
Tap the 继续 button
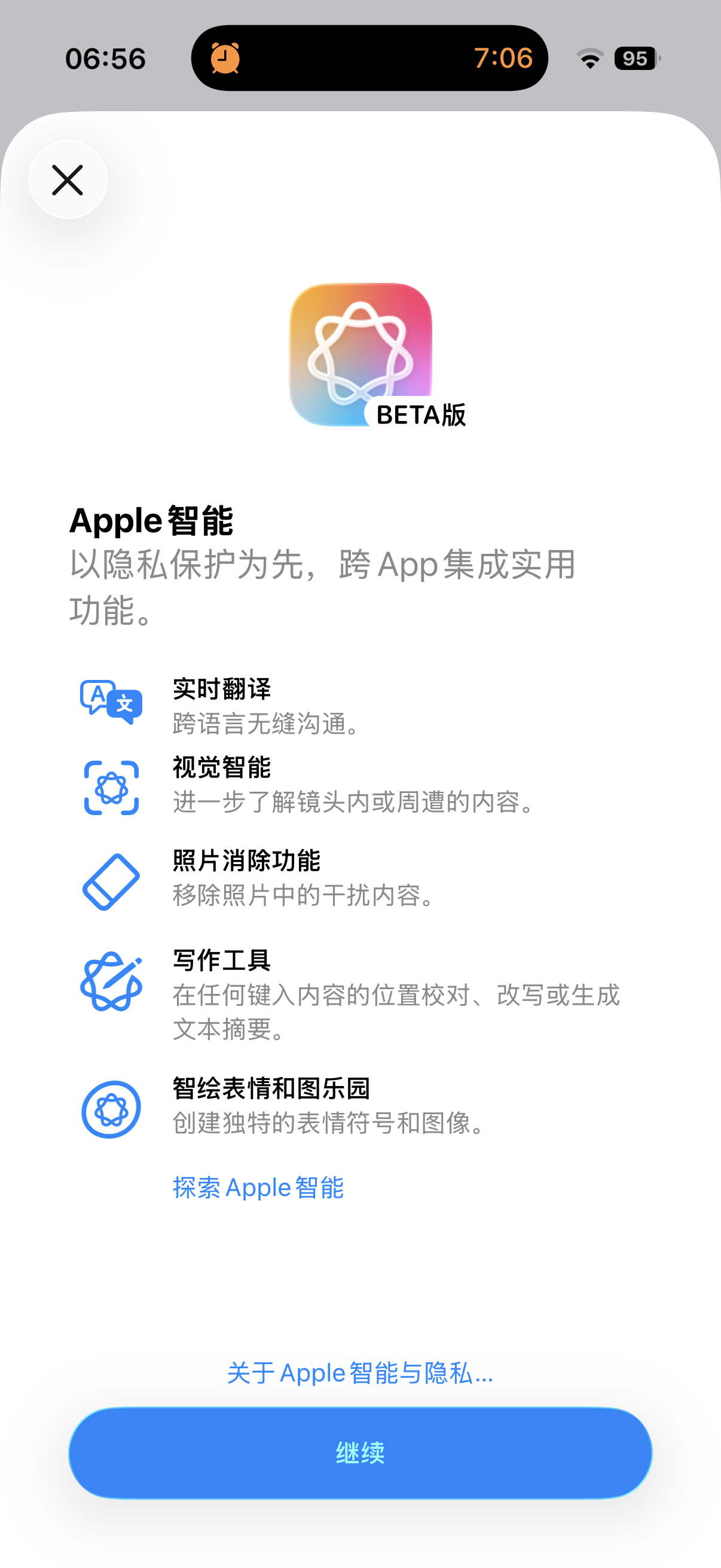click(x=360, y=1453)
